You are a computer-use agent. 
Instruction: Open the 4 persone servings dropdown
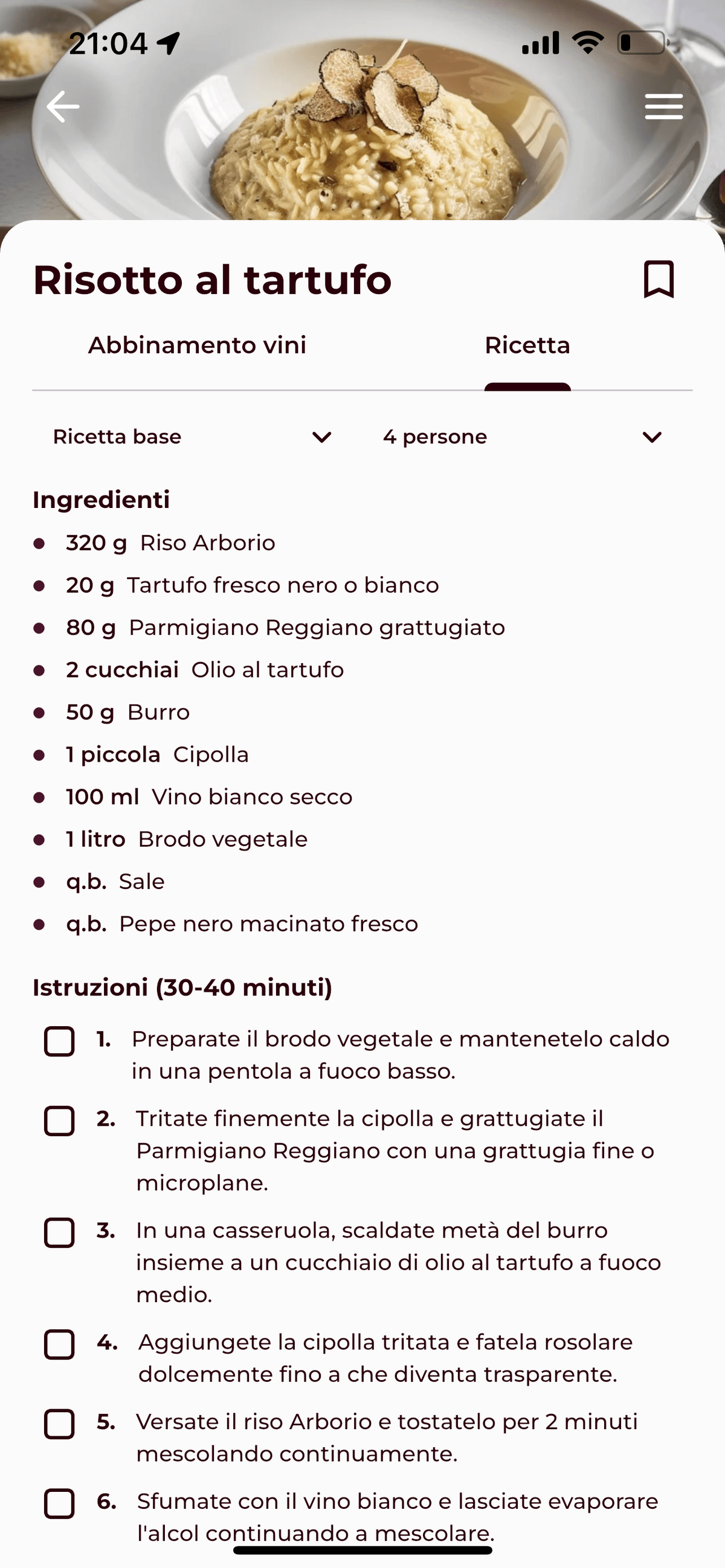click(x=522, y=437)
